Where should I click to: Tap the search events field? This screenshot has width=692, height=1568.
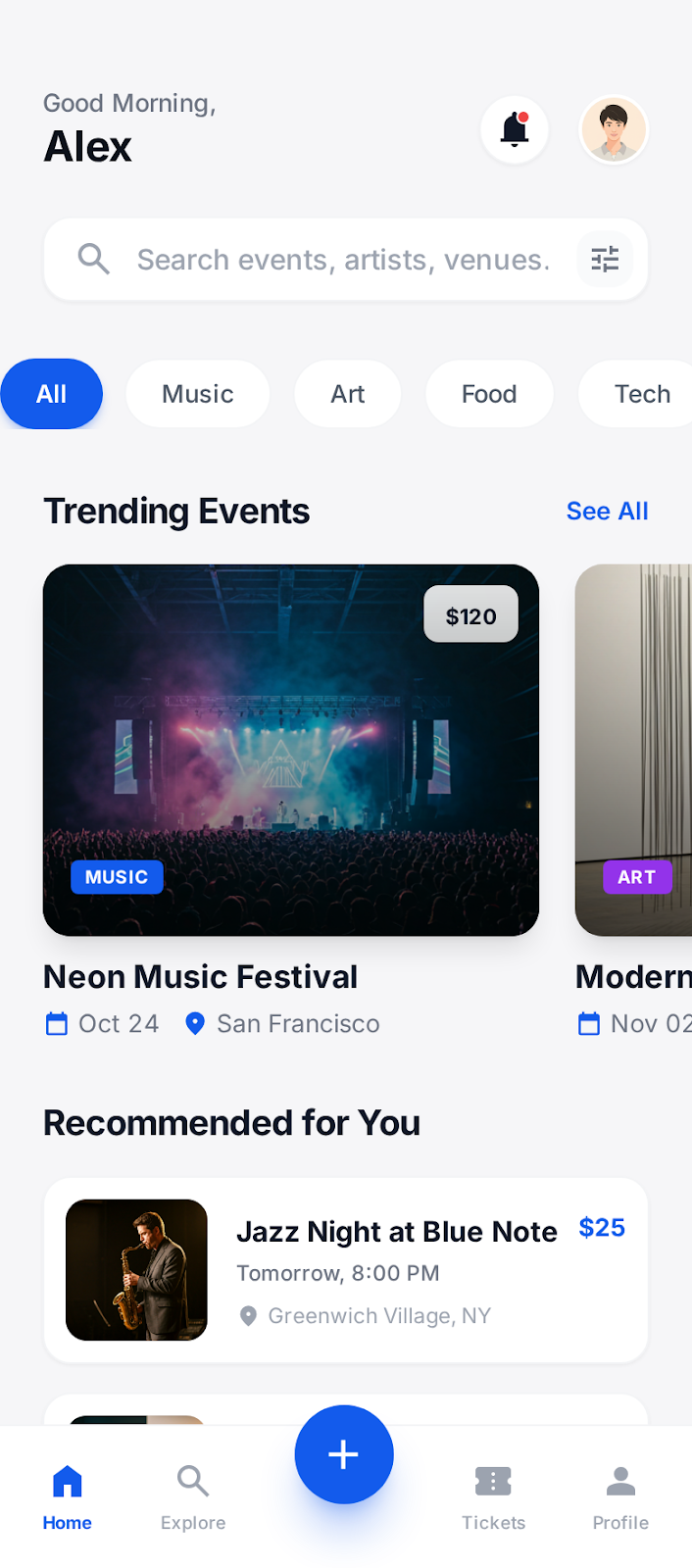[343, 260]
